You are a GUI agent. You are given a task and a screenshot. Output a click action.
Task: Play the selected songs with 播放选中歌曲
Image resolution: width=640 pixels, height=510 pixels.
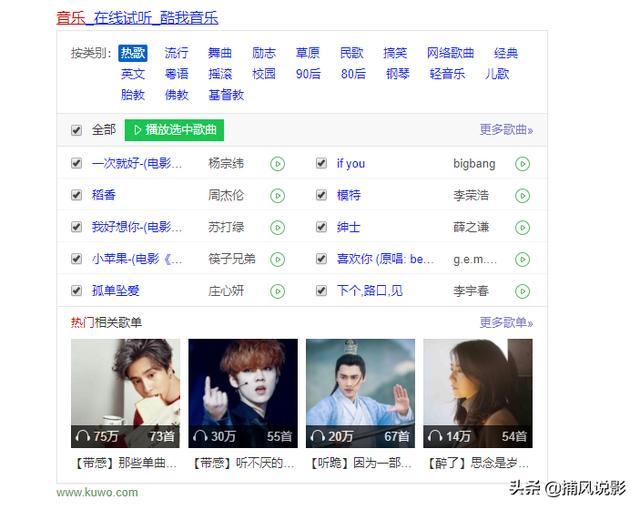tap(174, 130)
